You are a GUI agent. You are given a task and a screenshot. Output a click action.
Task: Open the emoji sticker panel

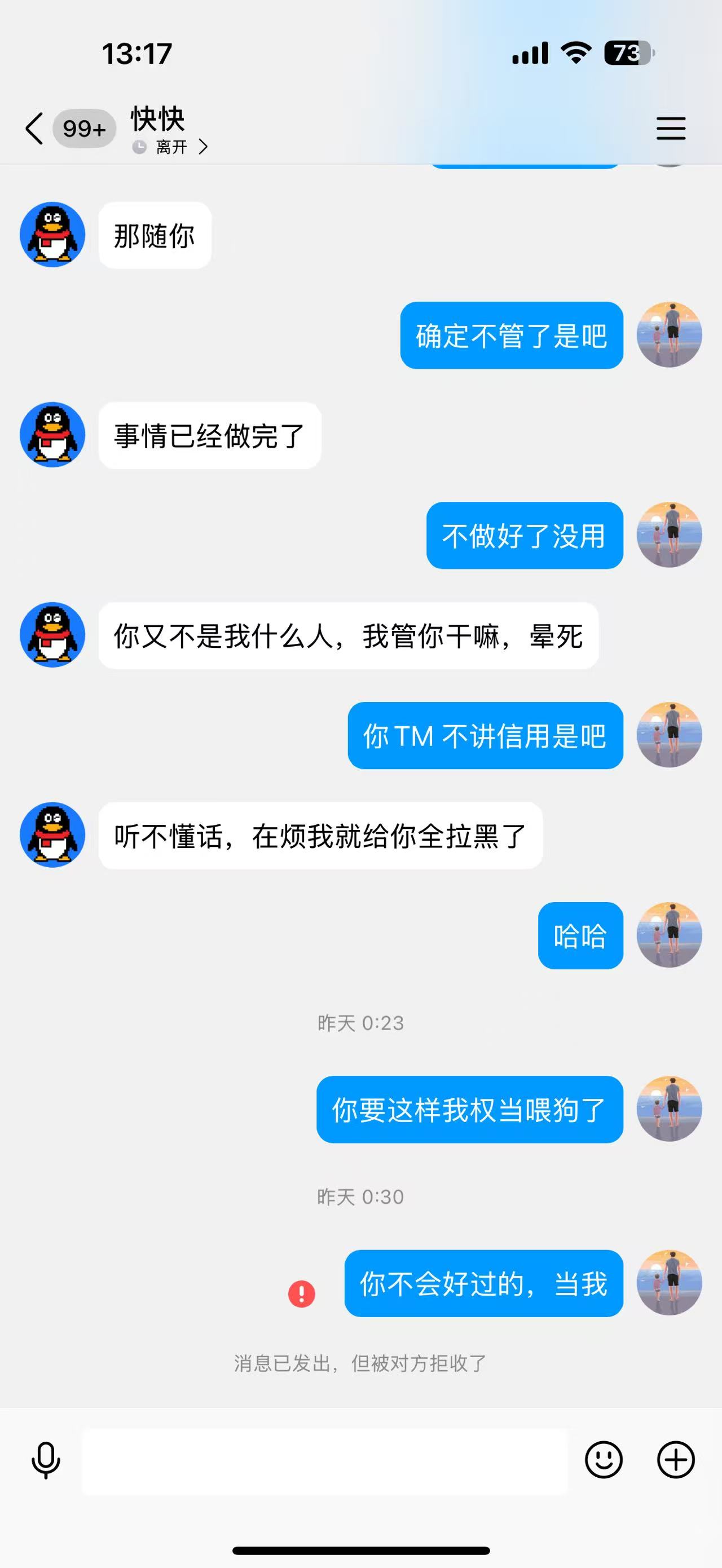pos(604,1460)
